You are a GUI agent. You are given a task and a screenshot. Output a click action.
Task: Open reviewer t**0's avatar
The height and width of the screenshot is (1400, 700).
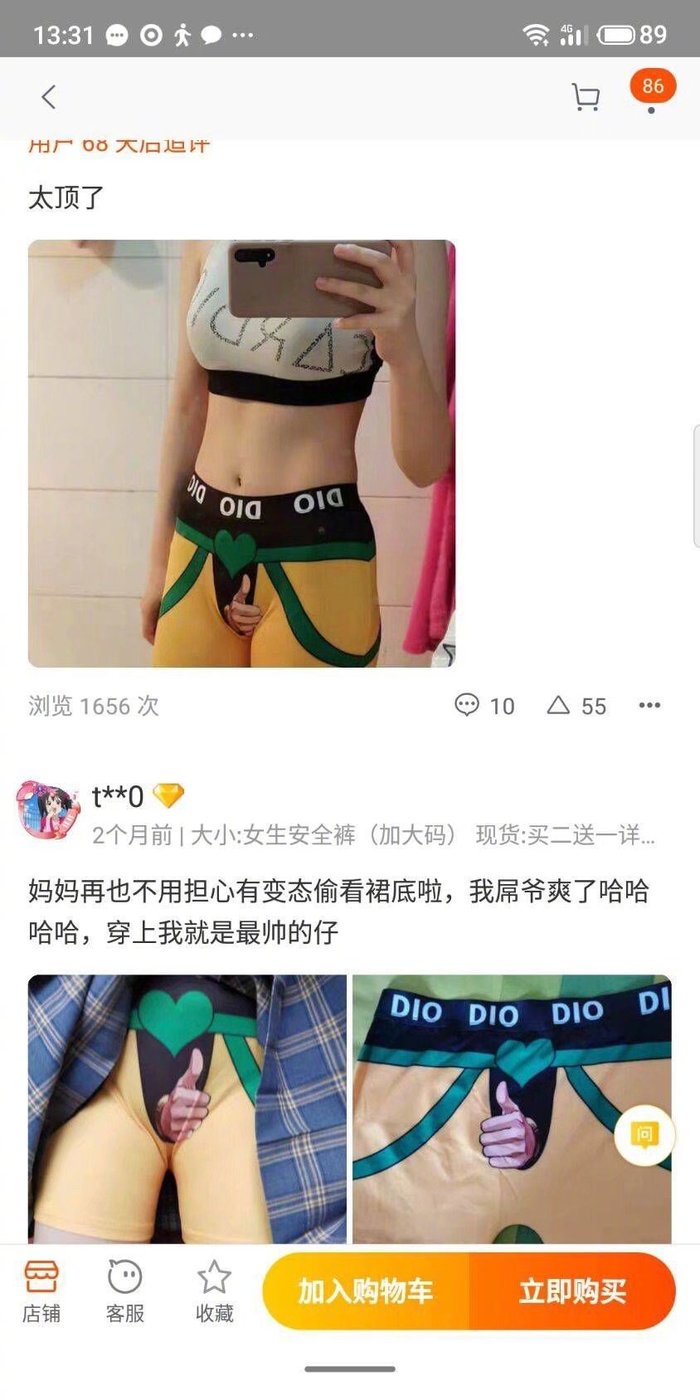pos(47,809)
